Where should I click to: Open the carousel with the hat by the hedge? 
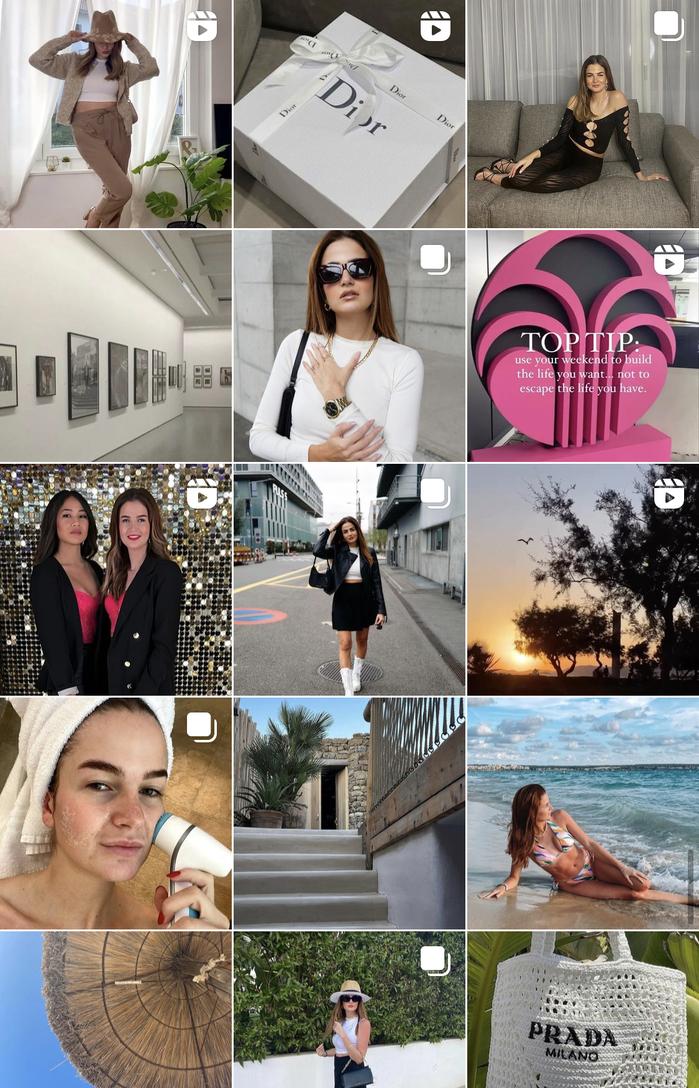pos(349,1010)
